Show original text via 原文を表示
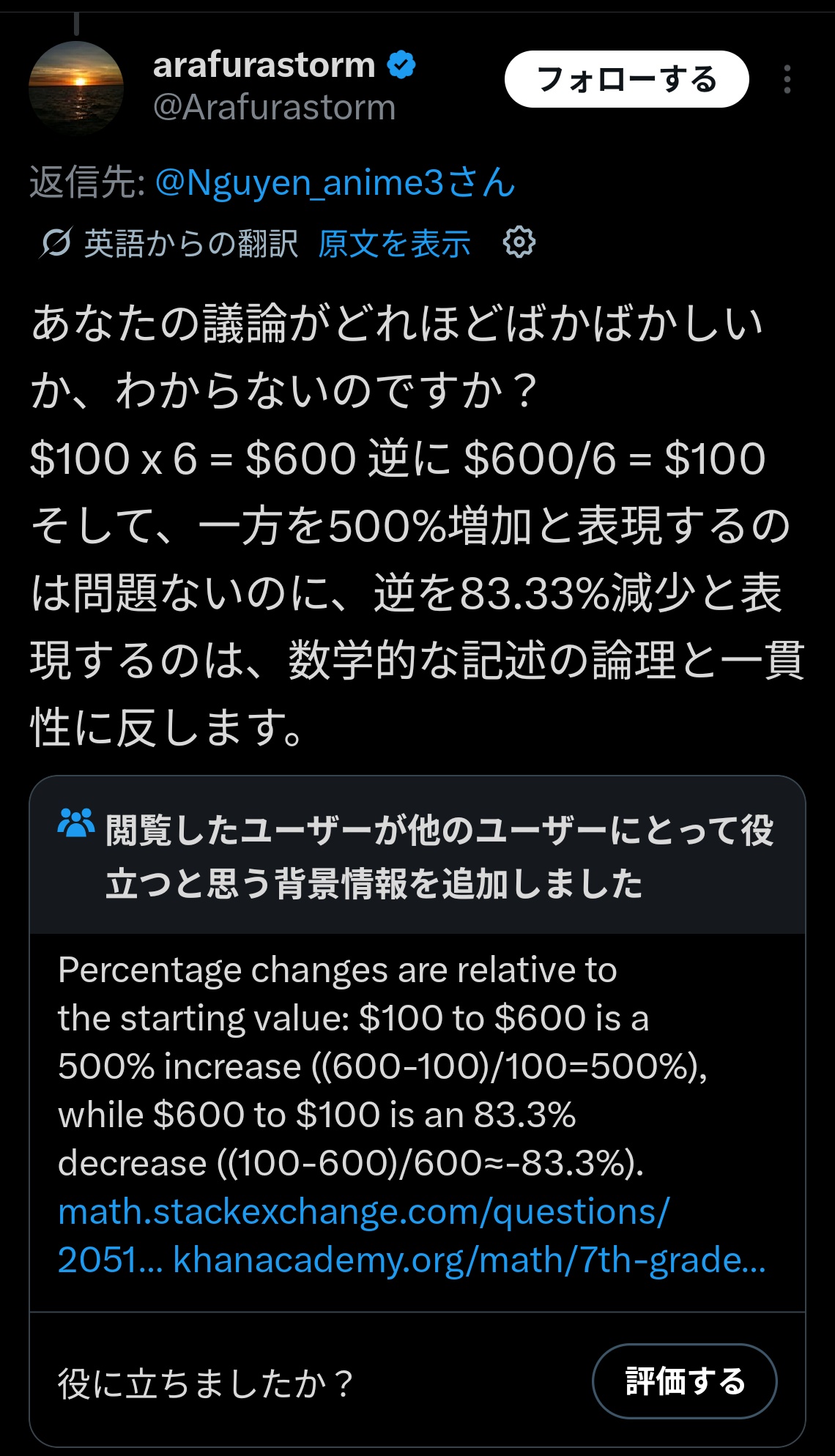 coord(394,244)
